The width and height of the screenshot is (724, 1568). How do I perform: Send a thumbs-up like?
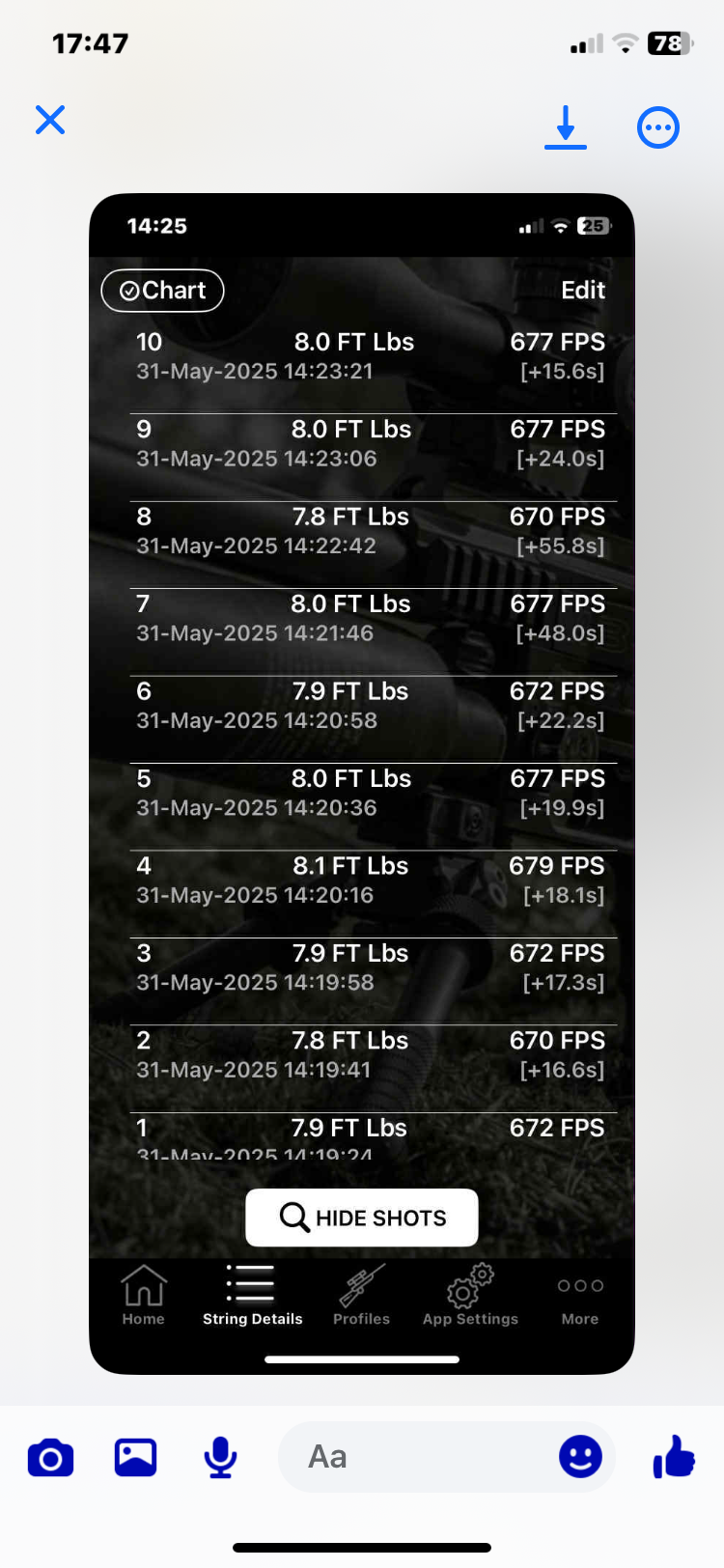click(674, 1457)
